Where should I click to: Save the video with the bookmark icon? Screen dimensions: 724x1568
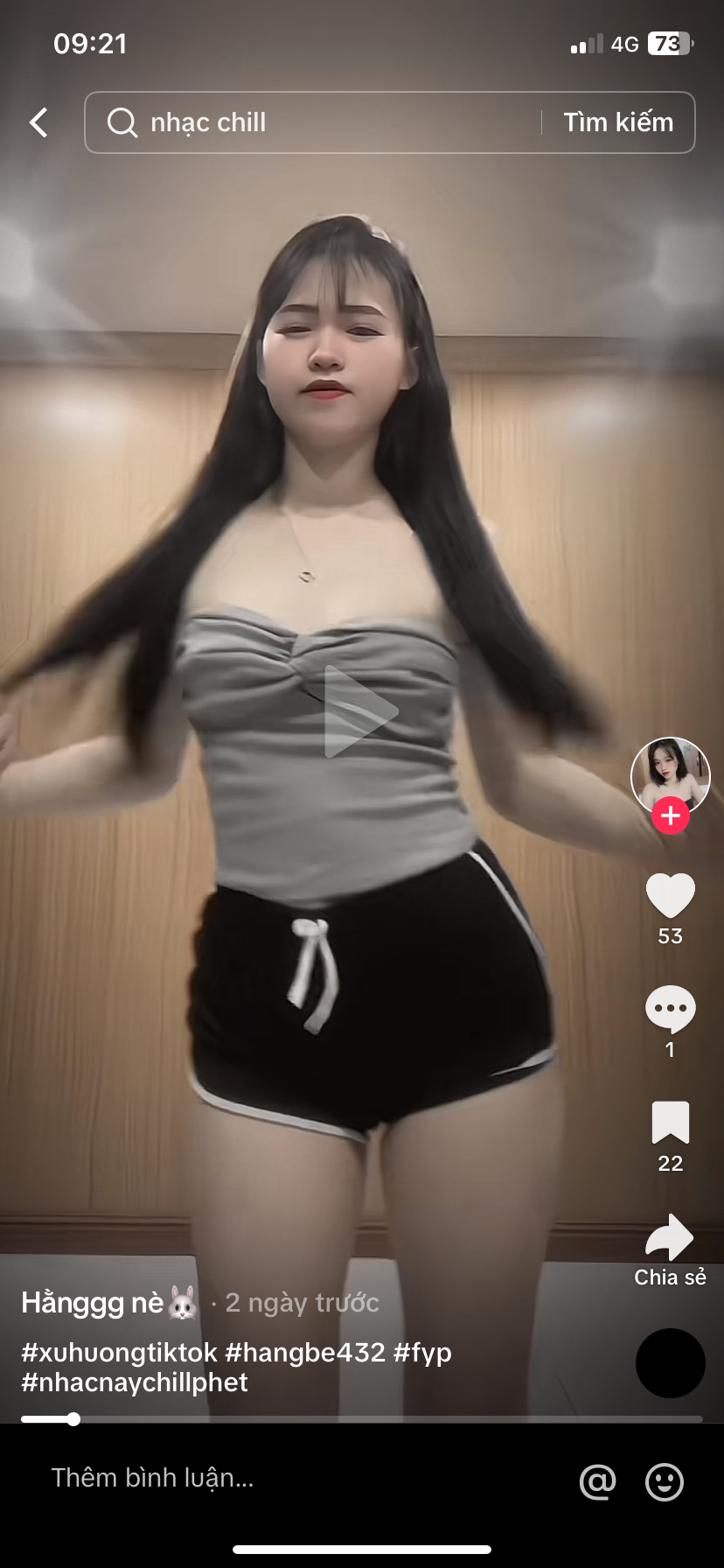pyautogui.click(x=670, y=1123)
